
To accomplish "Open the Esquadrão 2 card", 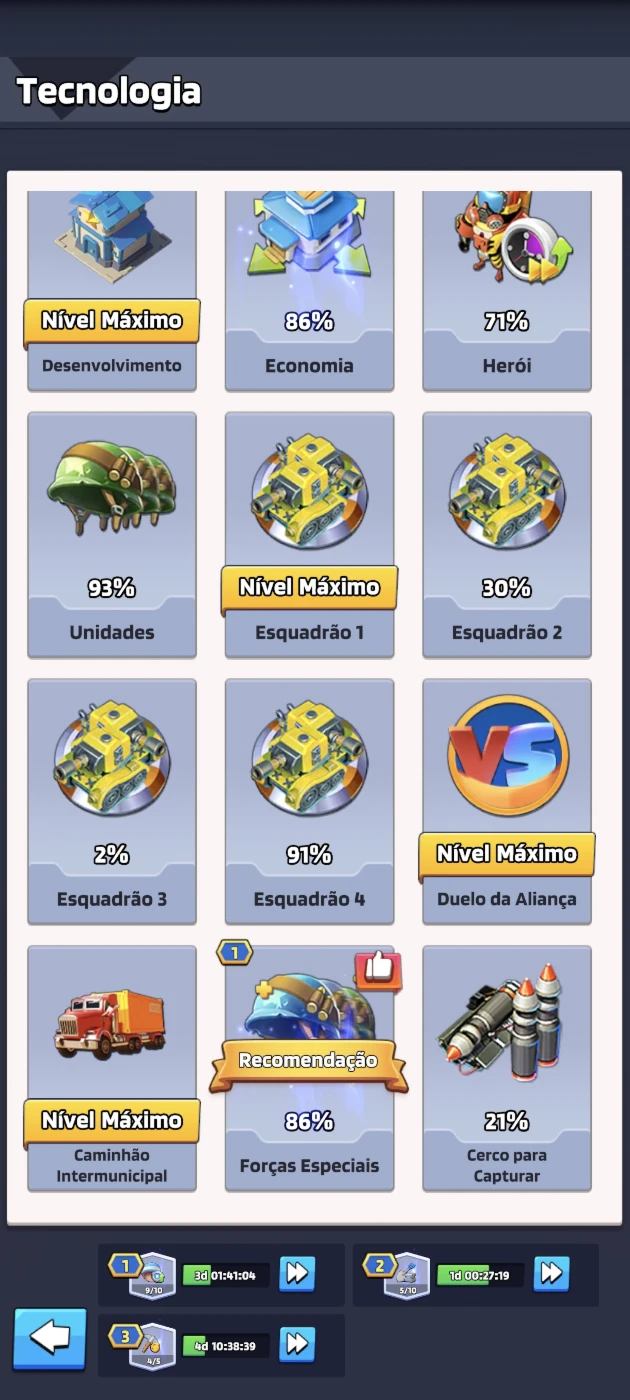I will click(x=507, y=535).
